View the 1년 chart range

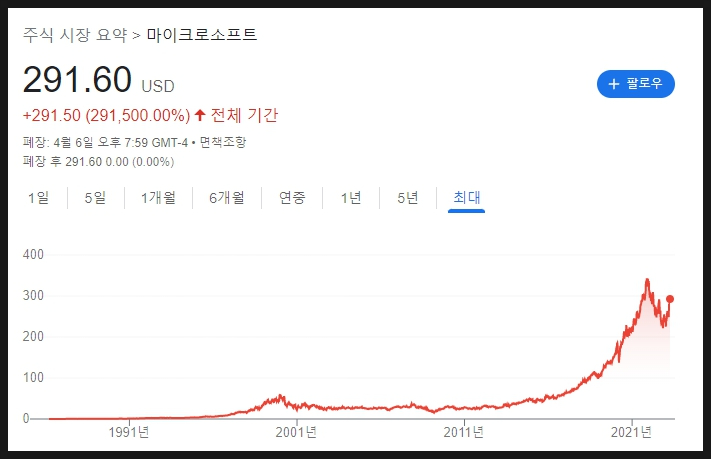coord(350,197)
